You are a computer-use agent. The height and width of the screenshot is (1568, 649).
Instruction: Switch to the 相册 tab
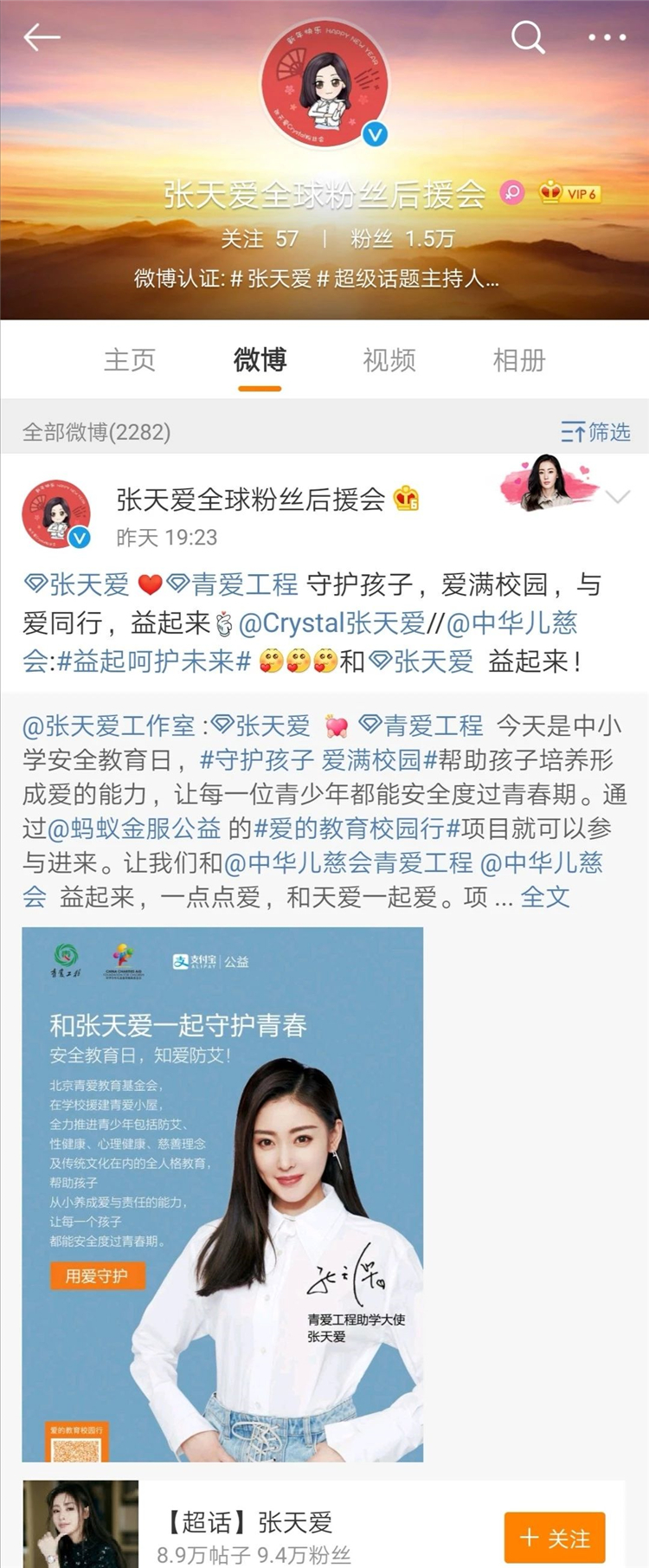click(x=519, y=360)
